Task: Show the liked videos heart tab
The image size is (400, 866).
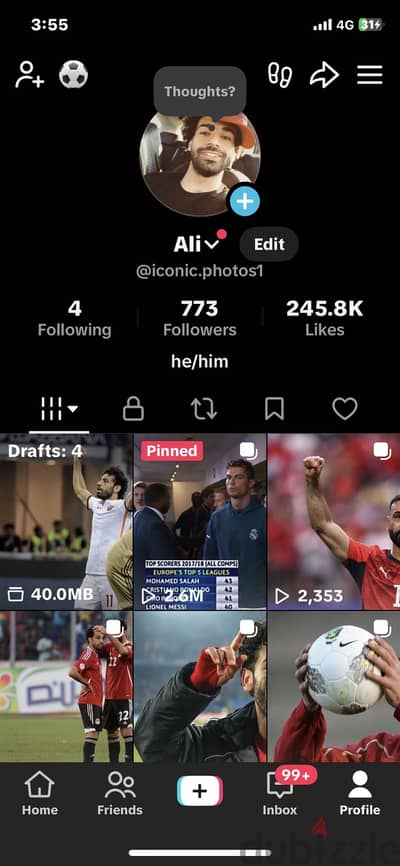Action: click(x=345, y=409)
